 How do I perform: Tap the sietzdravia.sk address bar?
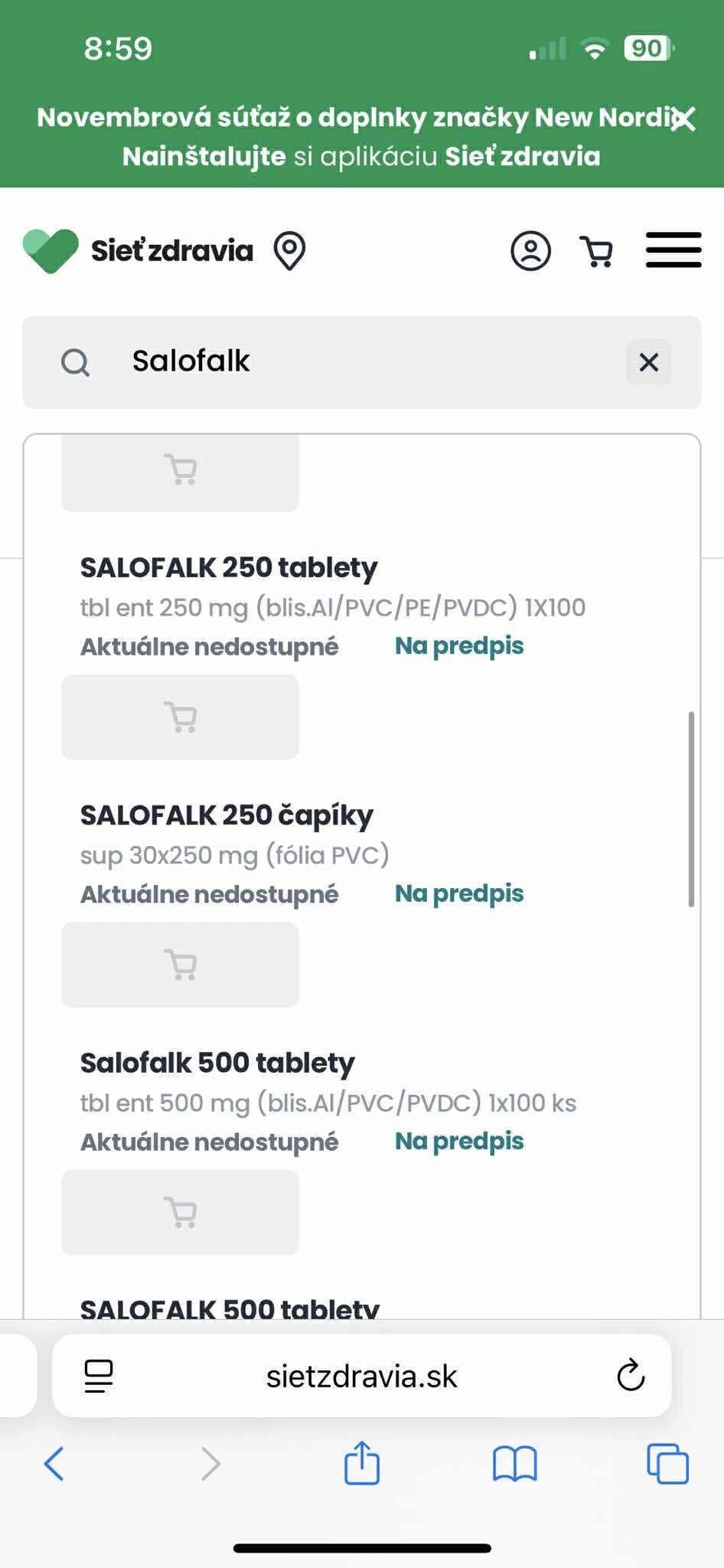361,1375
